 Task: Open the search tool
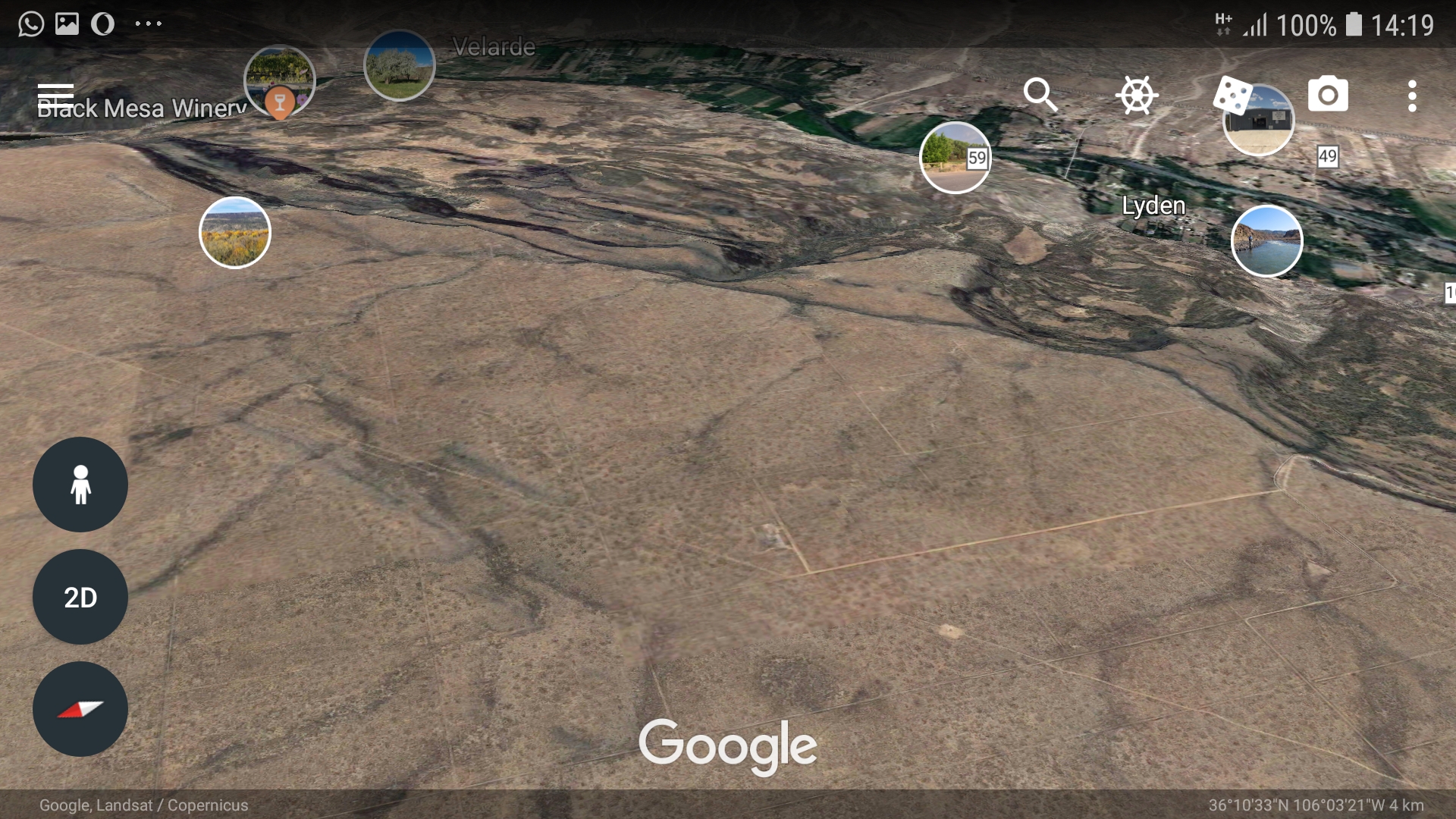click(1040, 96)
